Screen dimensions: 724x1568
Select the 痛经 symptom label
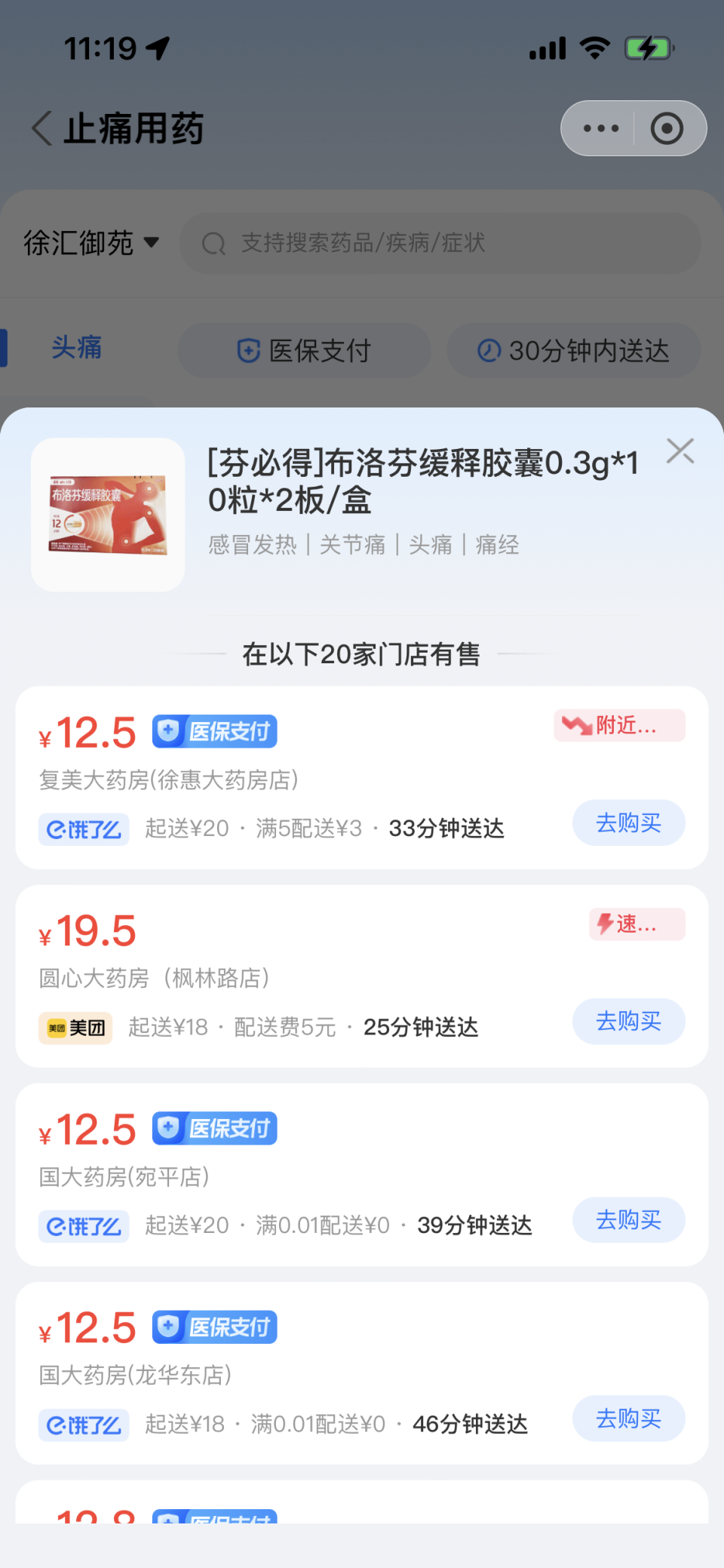[x=497, y=545]
